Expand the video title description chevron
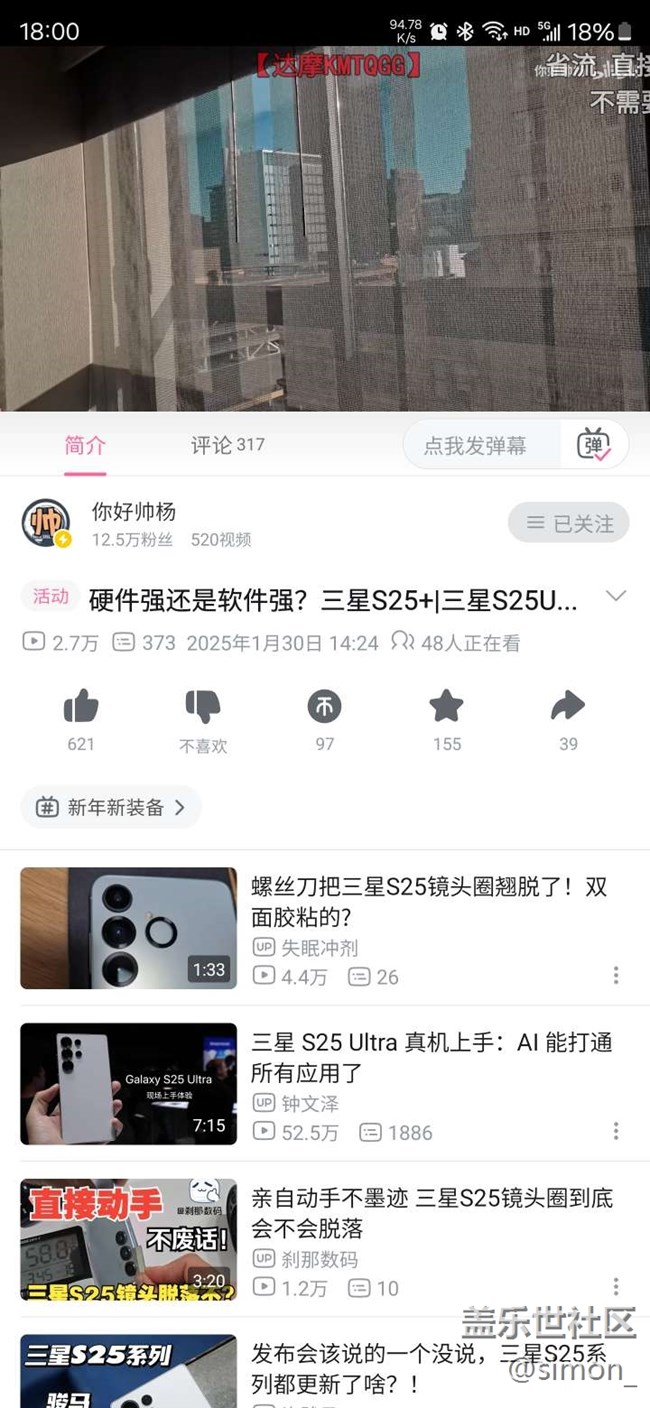 coord(616,597)
